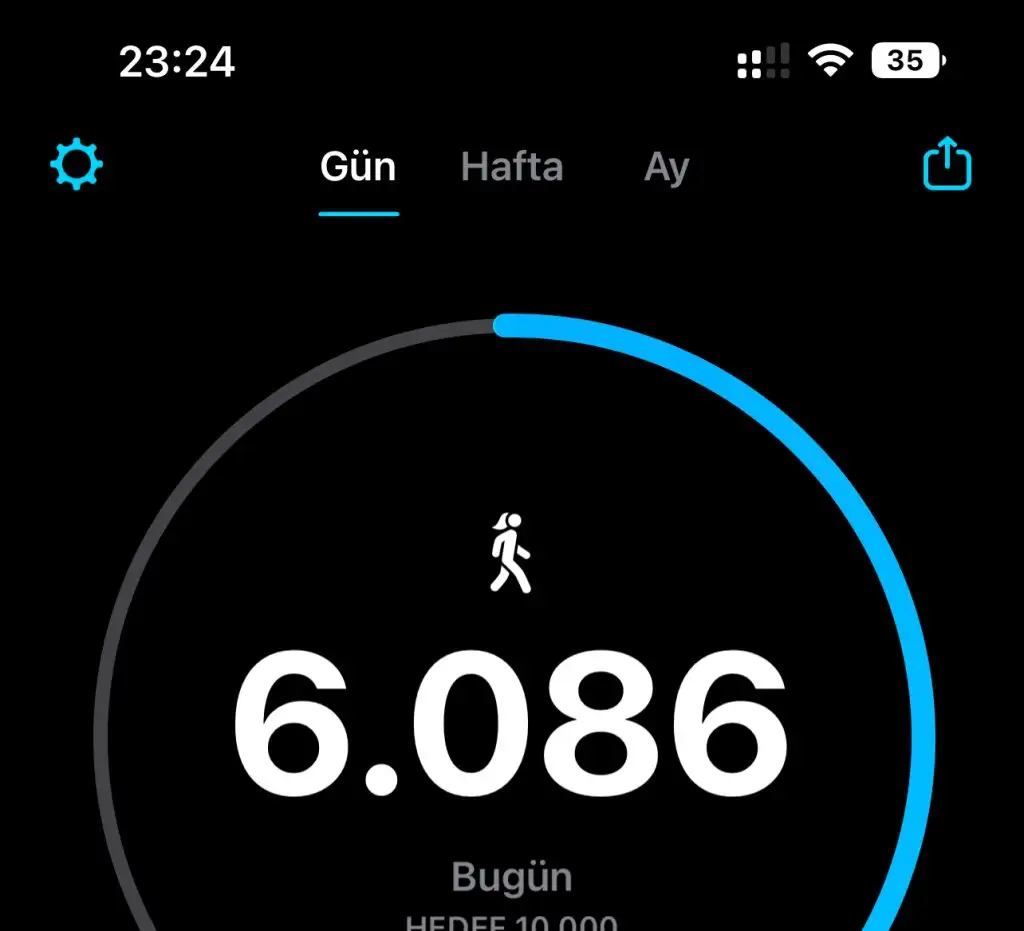Switch to the Hafta tab
The height and width of the screenshot is (931, 1024).
(512, 167)
